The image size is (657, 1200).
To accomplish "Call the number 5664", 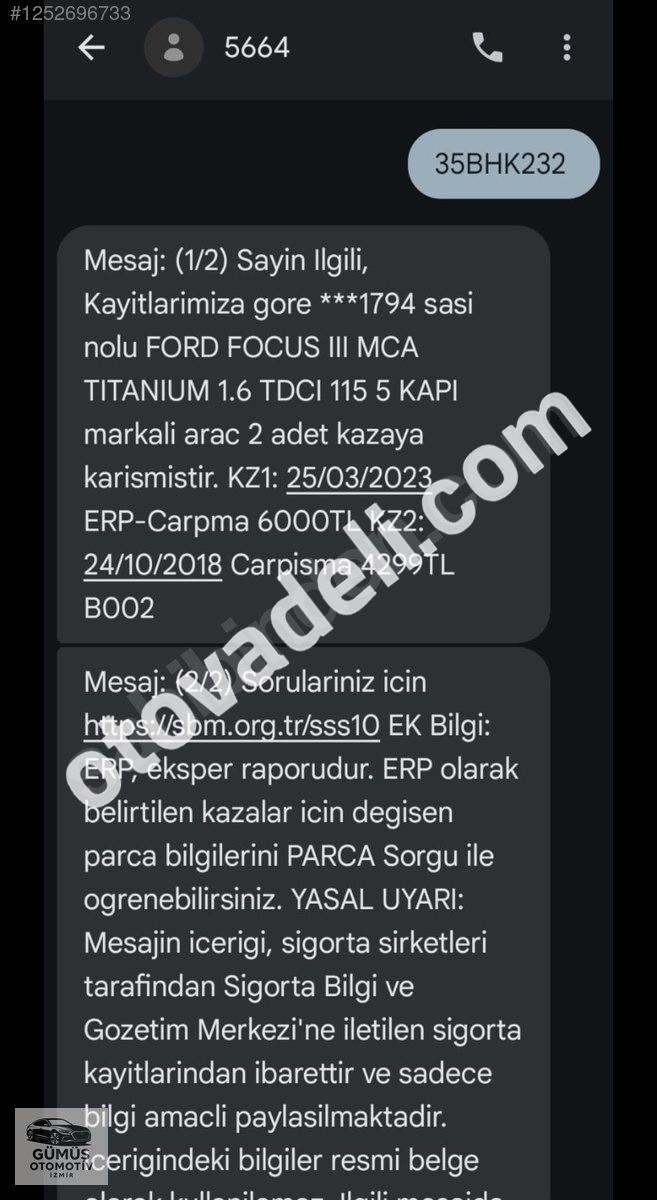I will click(x=487, y=47).
